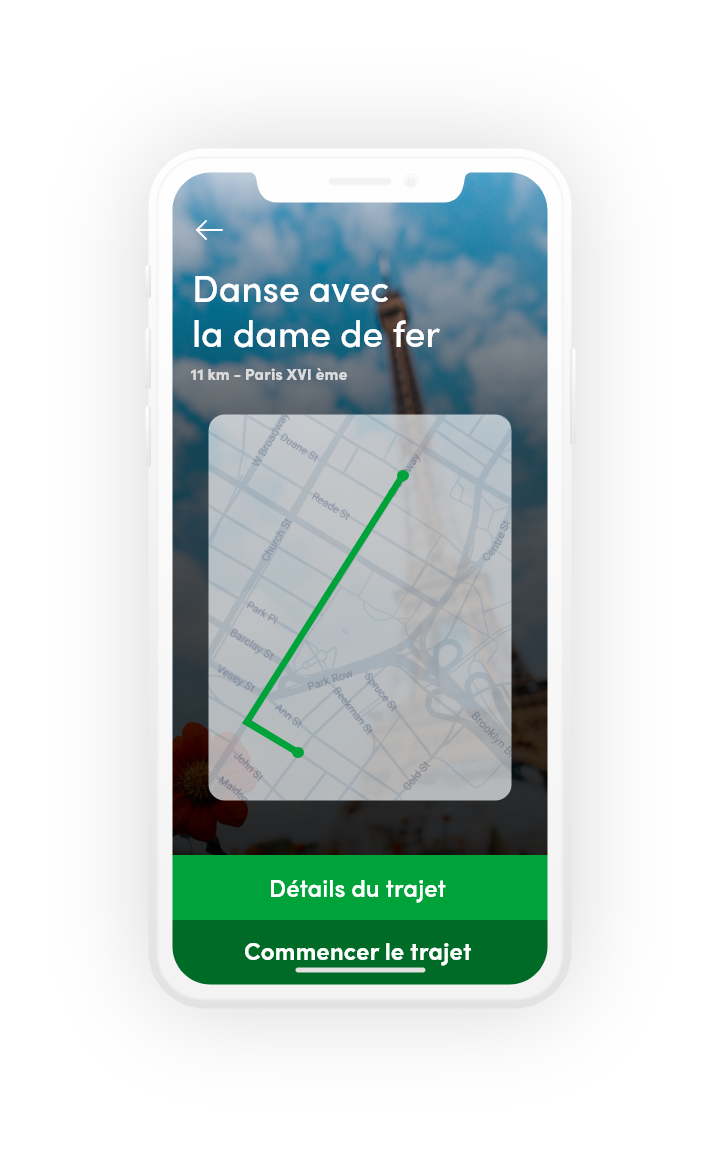Viewport: 720px width, 1157px height.
Task: Go back using the arrow icon
Action: tap(209, 231)
